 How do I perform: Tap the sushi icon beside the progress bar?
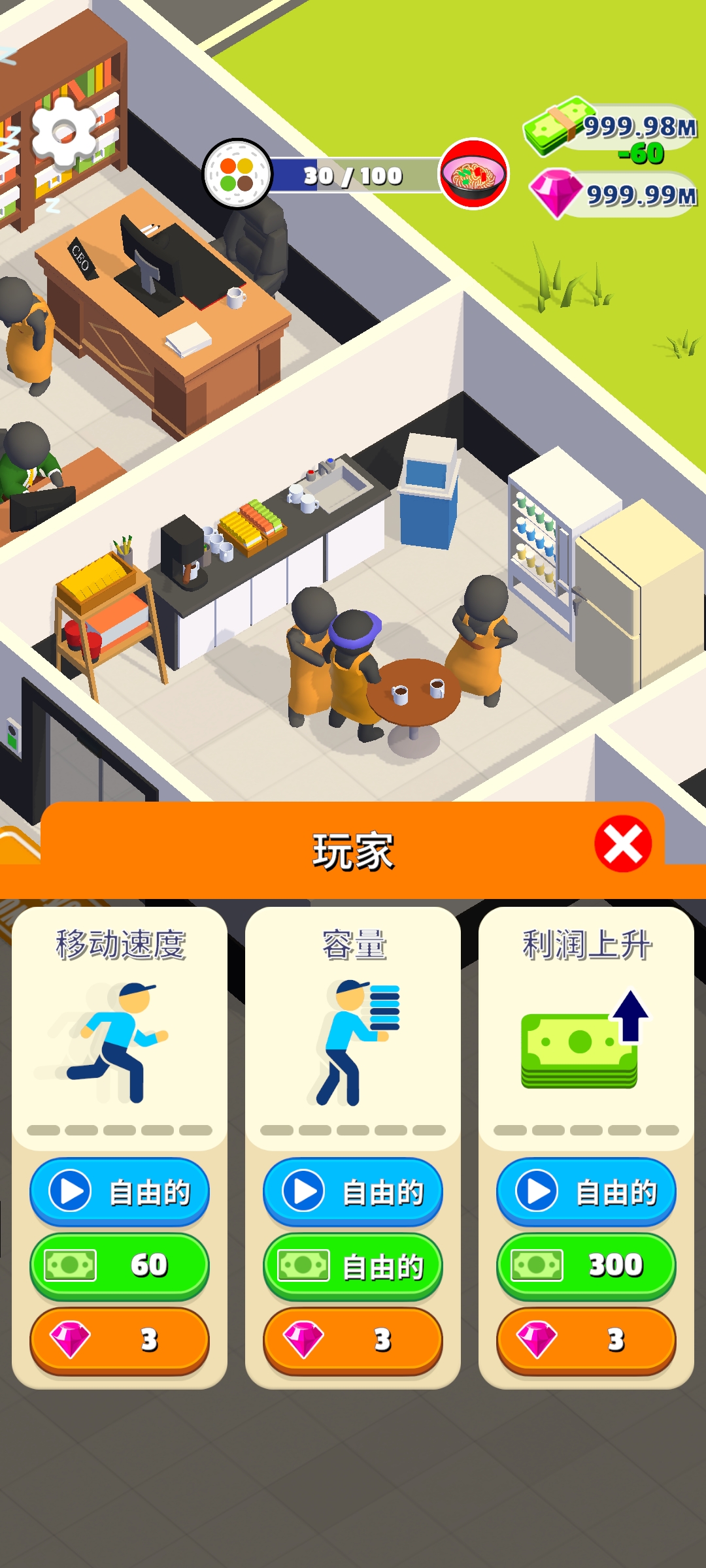pyautogui.click(x=237, y=174)
